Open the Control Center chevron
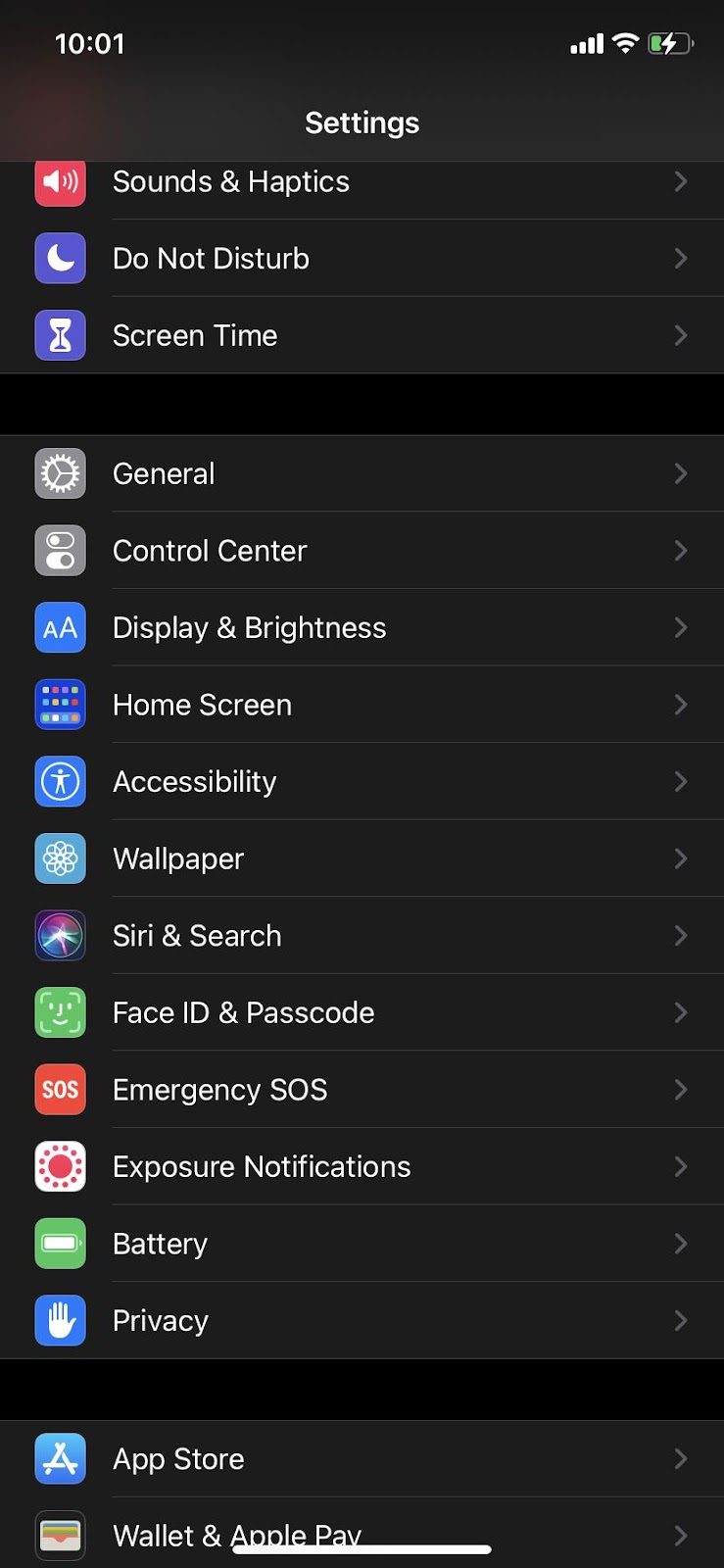 (681, 551)
